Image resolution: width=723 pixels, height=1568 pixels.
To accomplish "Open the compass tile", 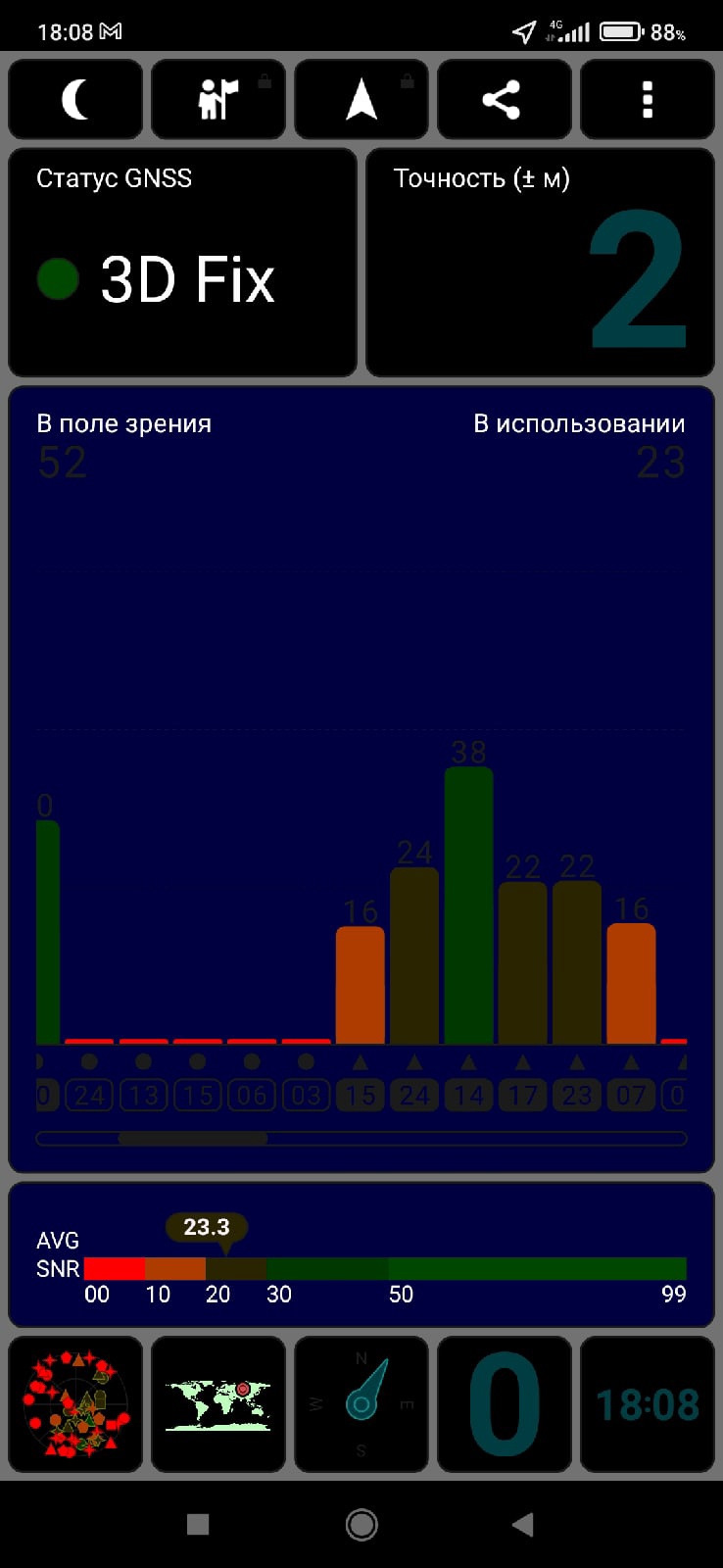I will [361, 1403].
